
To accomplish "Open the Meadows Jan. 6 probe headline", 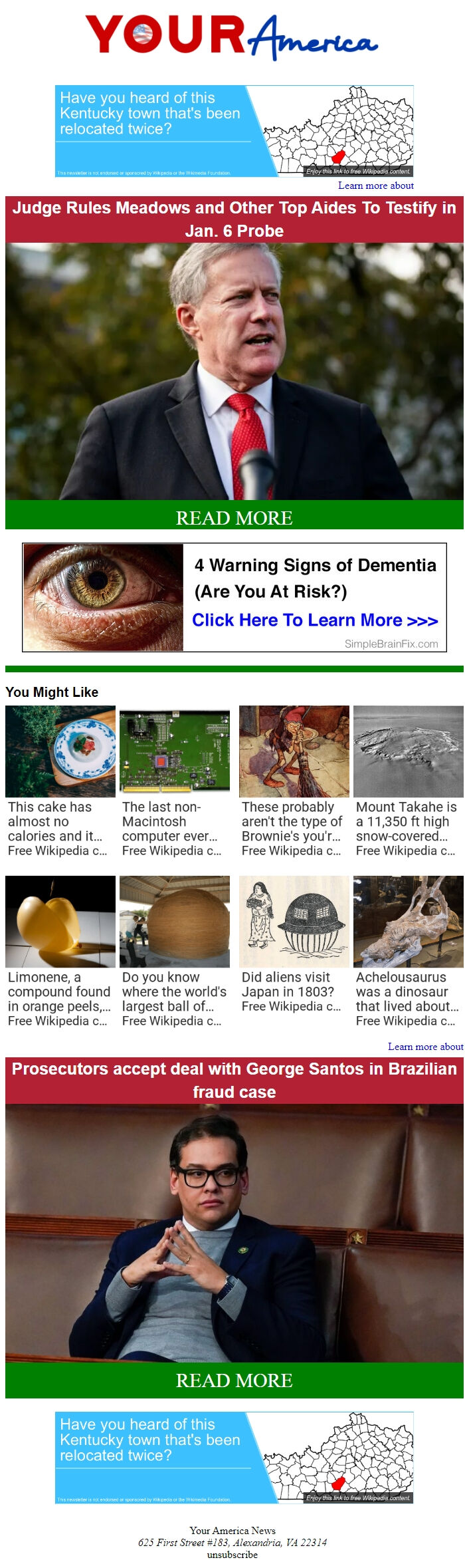I will [x=234, y=219].
